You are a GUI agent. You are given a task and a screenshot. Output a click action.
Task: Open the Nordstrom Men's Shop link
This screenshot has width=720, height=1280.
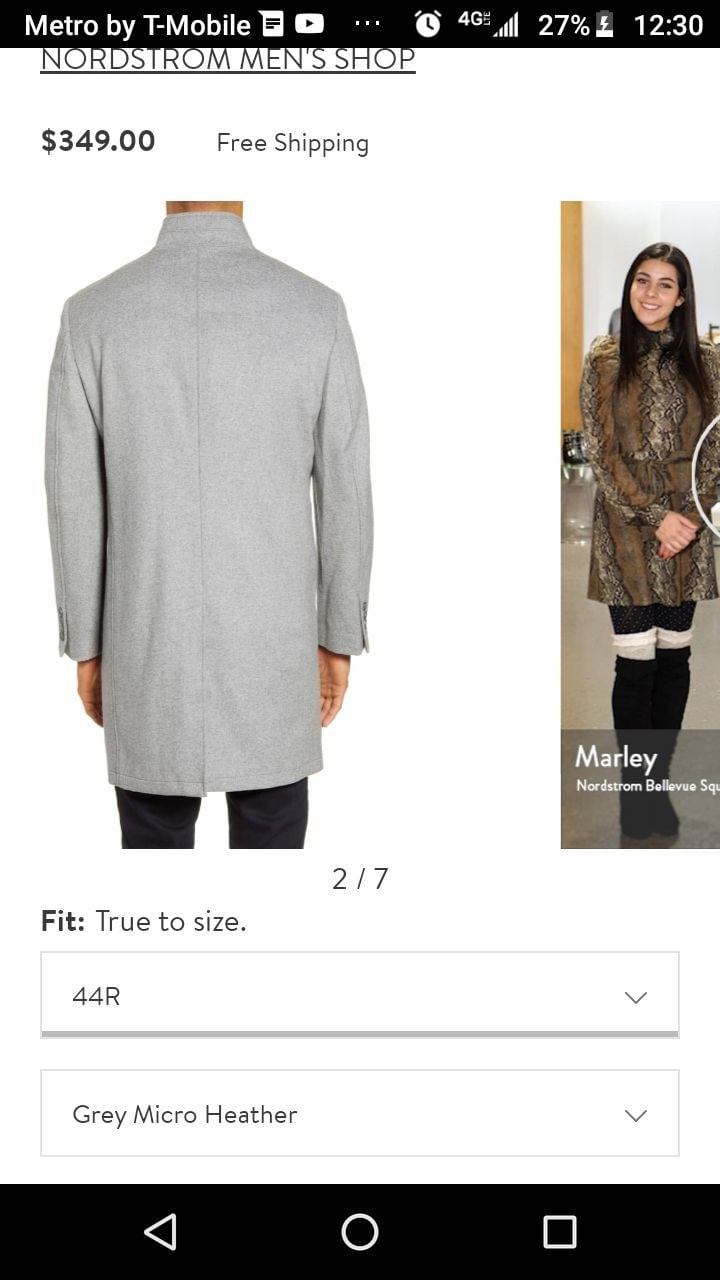coord(227,60)
